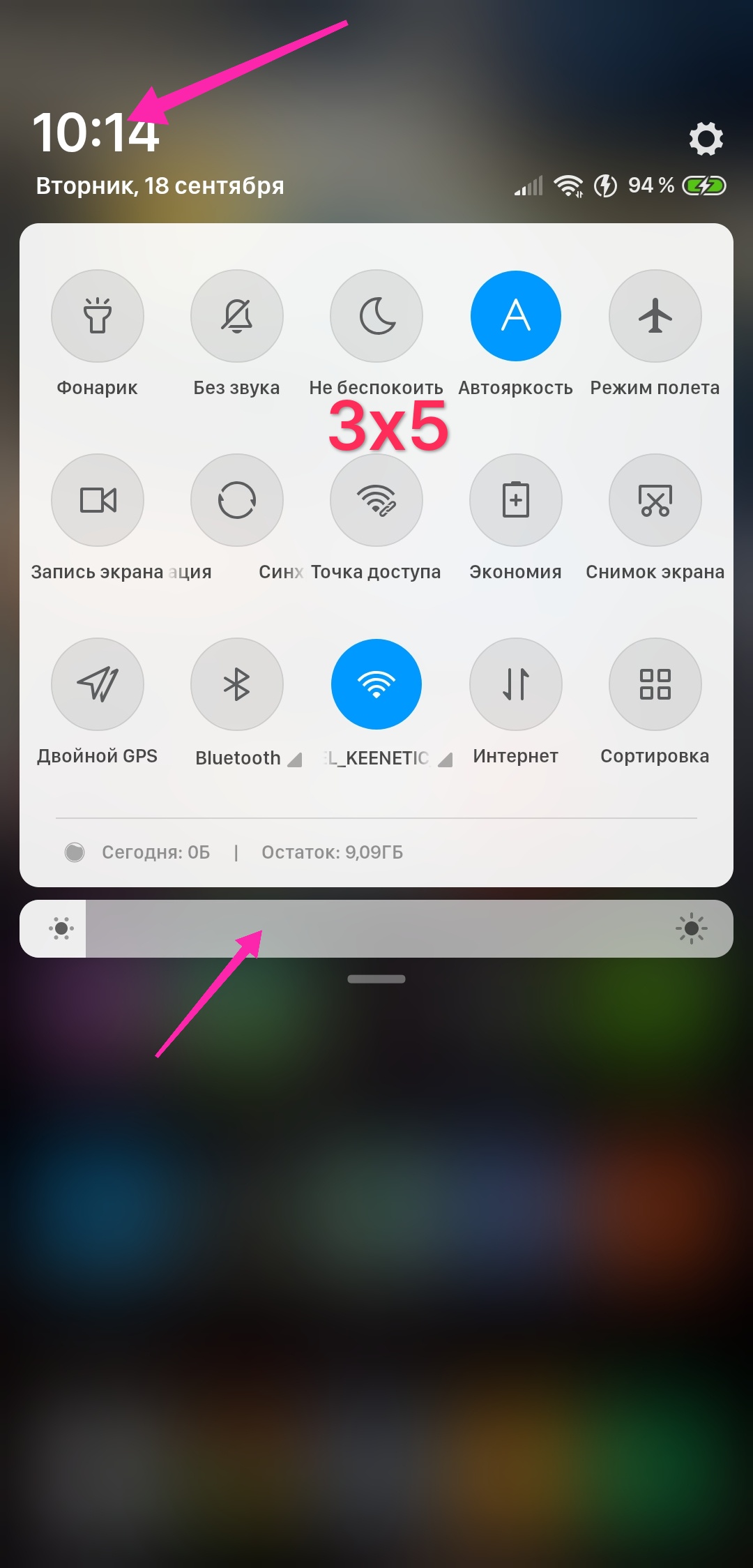The height and width of the screenshot is (1568, 753).
Task: Set brightness on the slider
Action: pyautogui.click(x=376, y=928)
